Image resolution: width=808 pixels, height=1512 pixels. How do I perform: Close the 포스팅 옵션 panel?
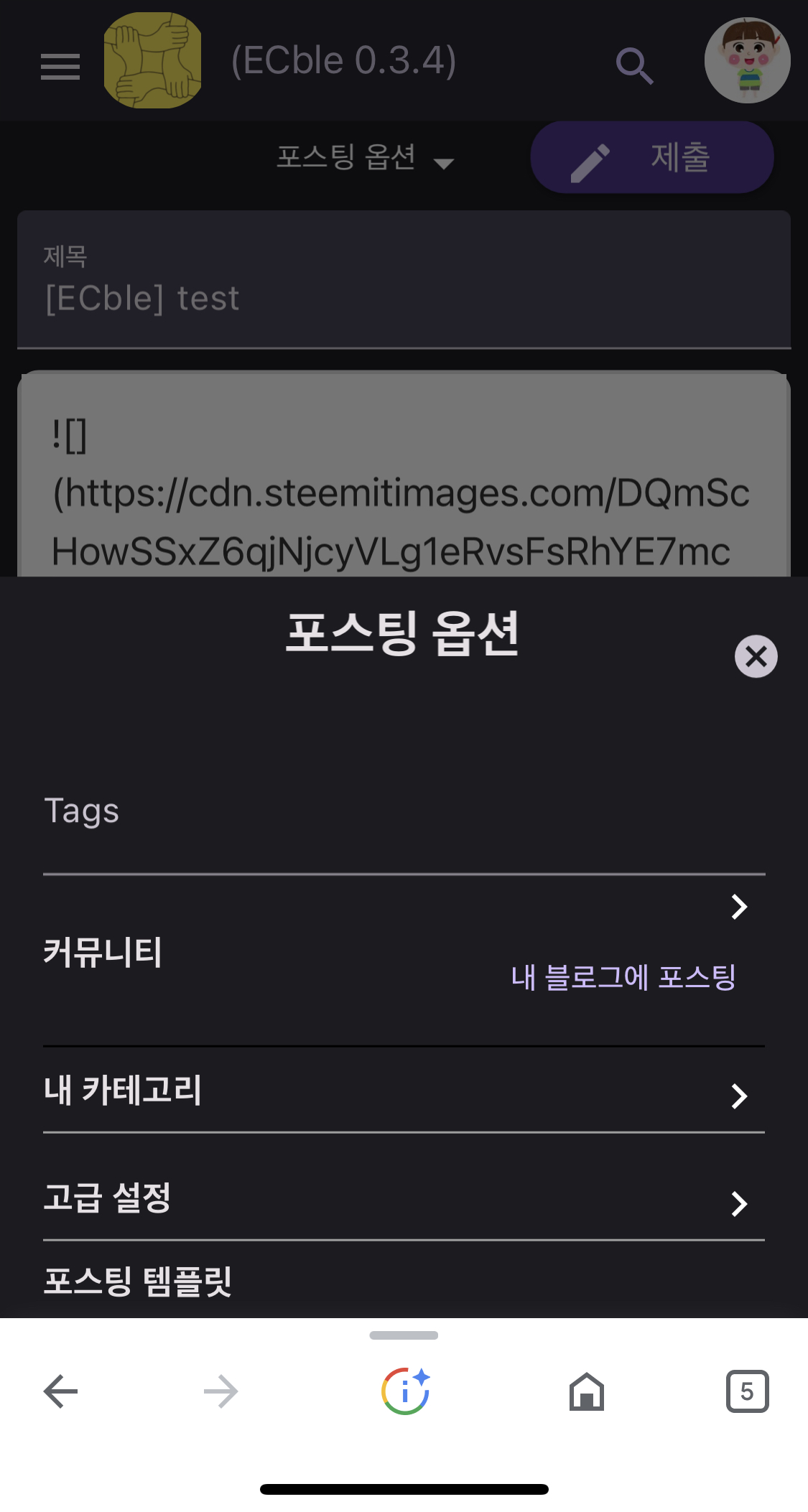pos(756,656)
